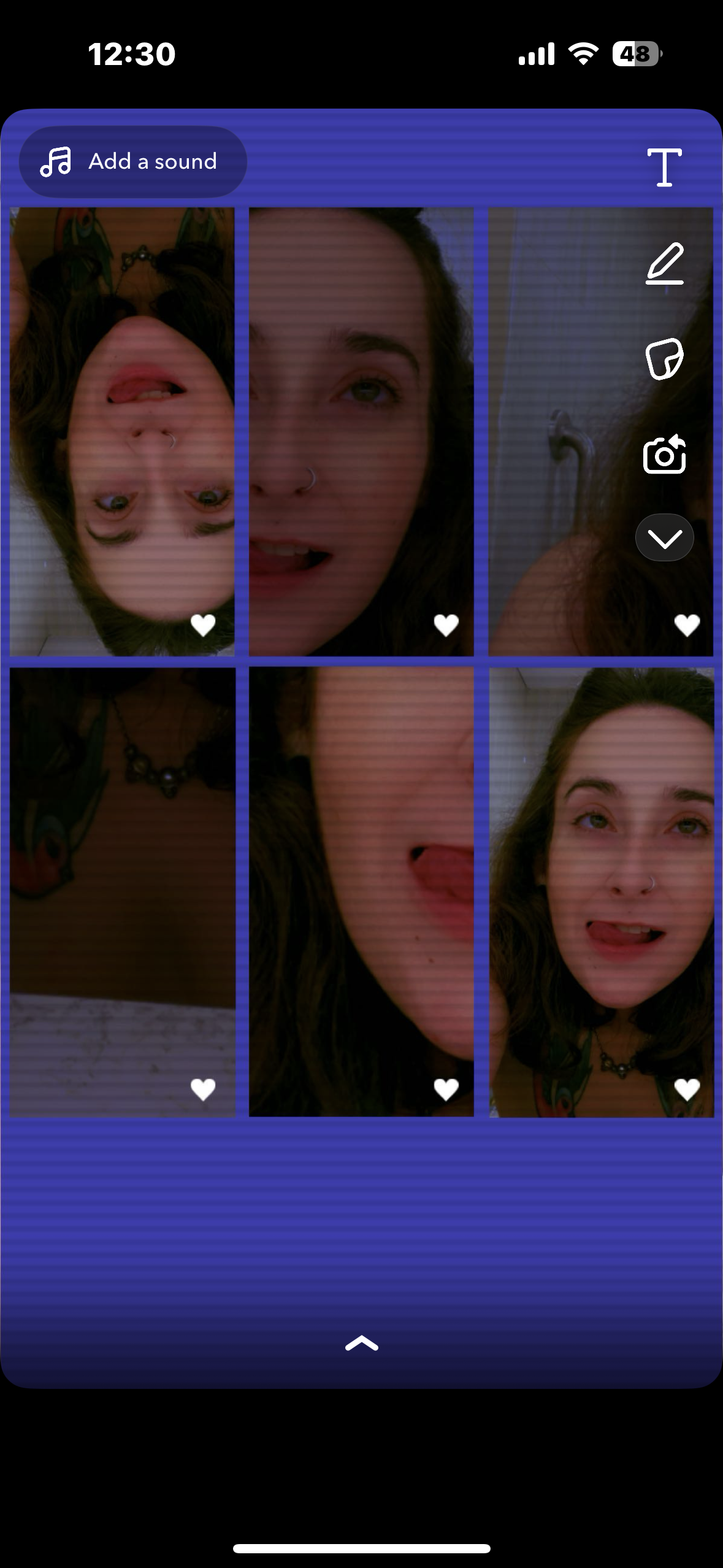
Task: Open the bottom panel with the up chevron
Action: (x=362, y=1343)
